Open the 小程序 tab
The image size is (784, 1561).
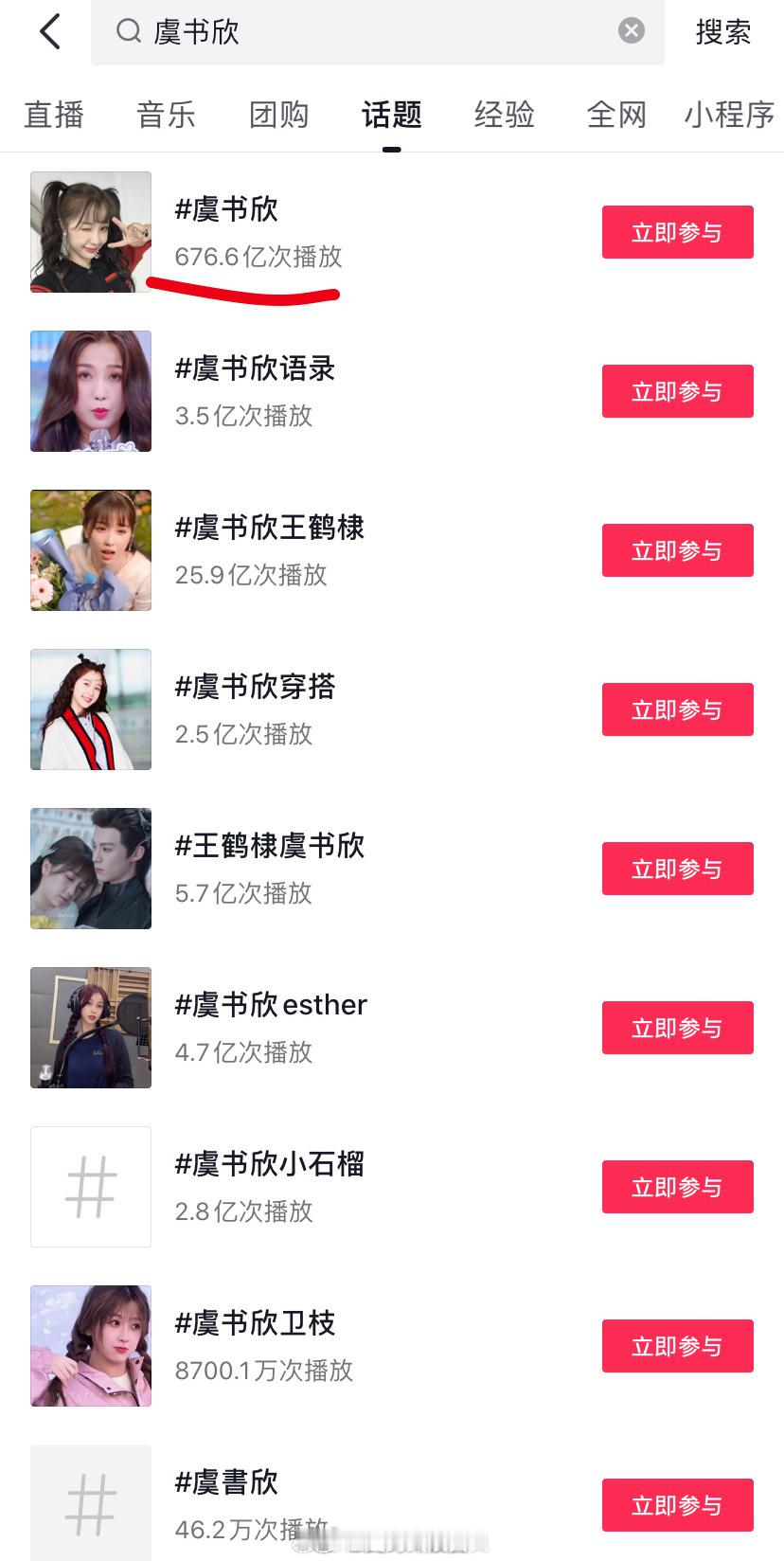728,114
